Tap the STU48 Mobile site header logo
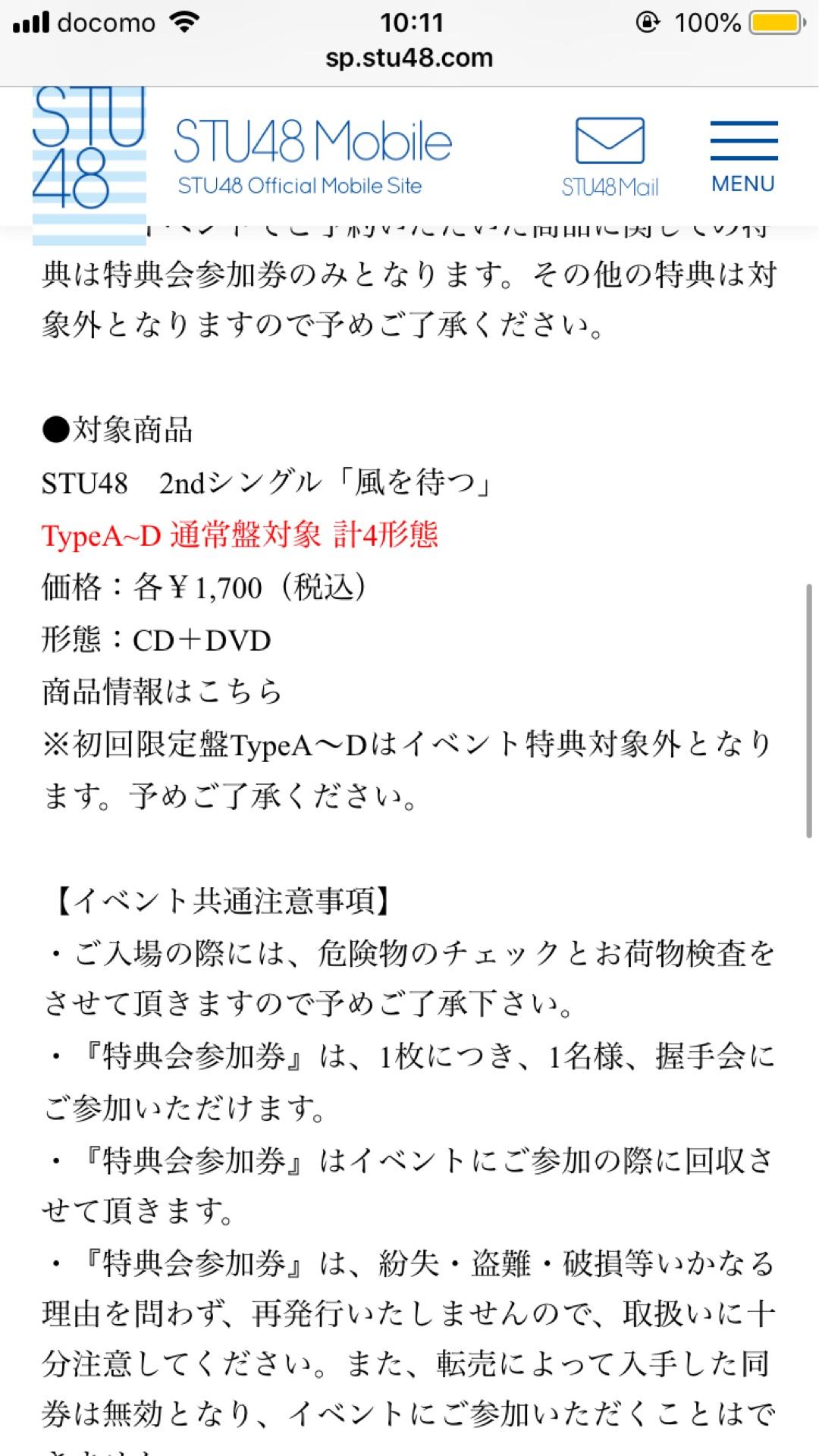Image resolution: width=819 pixels, height=1456 pixels. coord(243,155)
